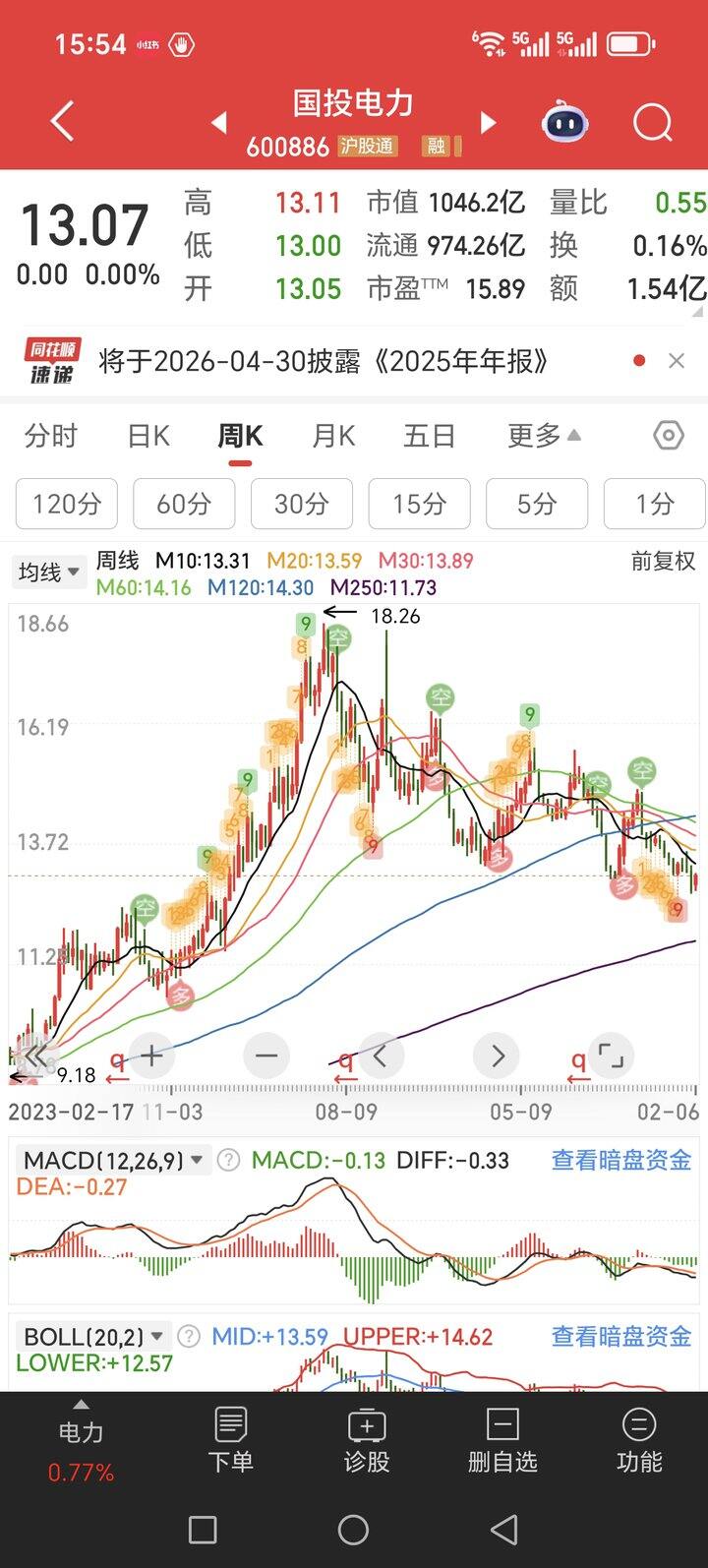Switch to the 分时 chart tab
This screenshot has width=708, height=1568.
click(x=51, y=436)
